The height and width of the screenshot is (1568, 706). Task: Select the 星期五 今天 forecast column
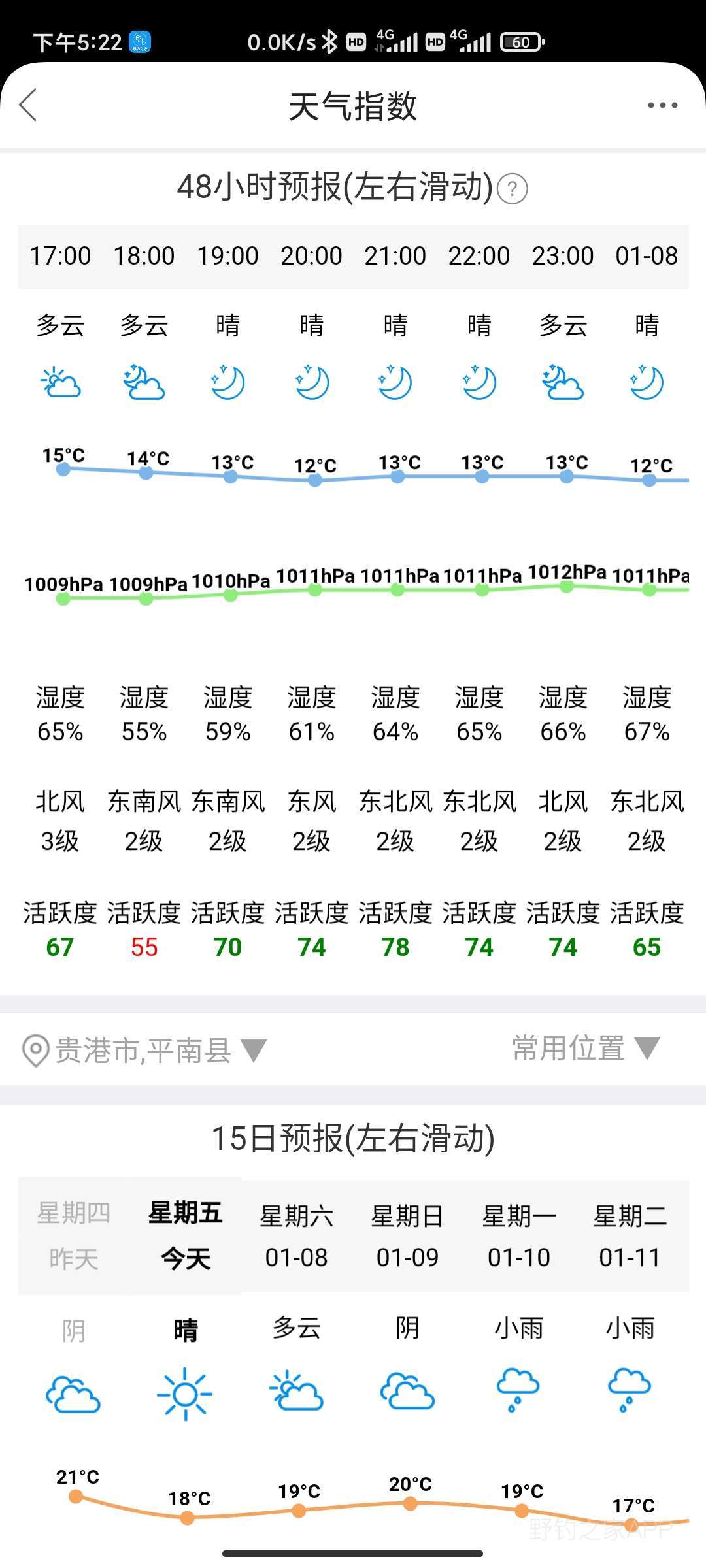pos(186,1235)
